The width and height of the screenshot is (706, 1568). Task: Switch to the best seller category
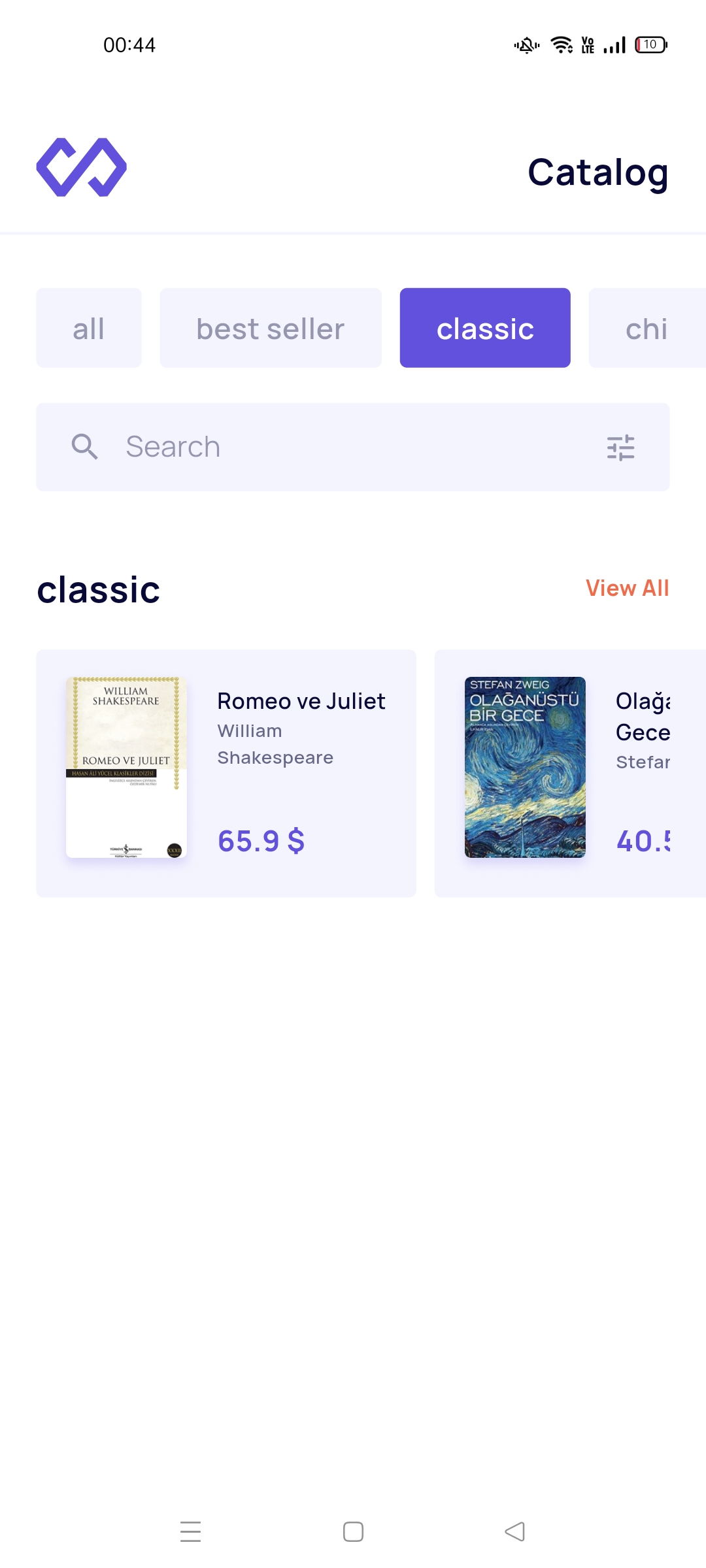pos(271,328)
